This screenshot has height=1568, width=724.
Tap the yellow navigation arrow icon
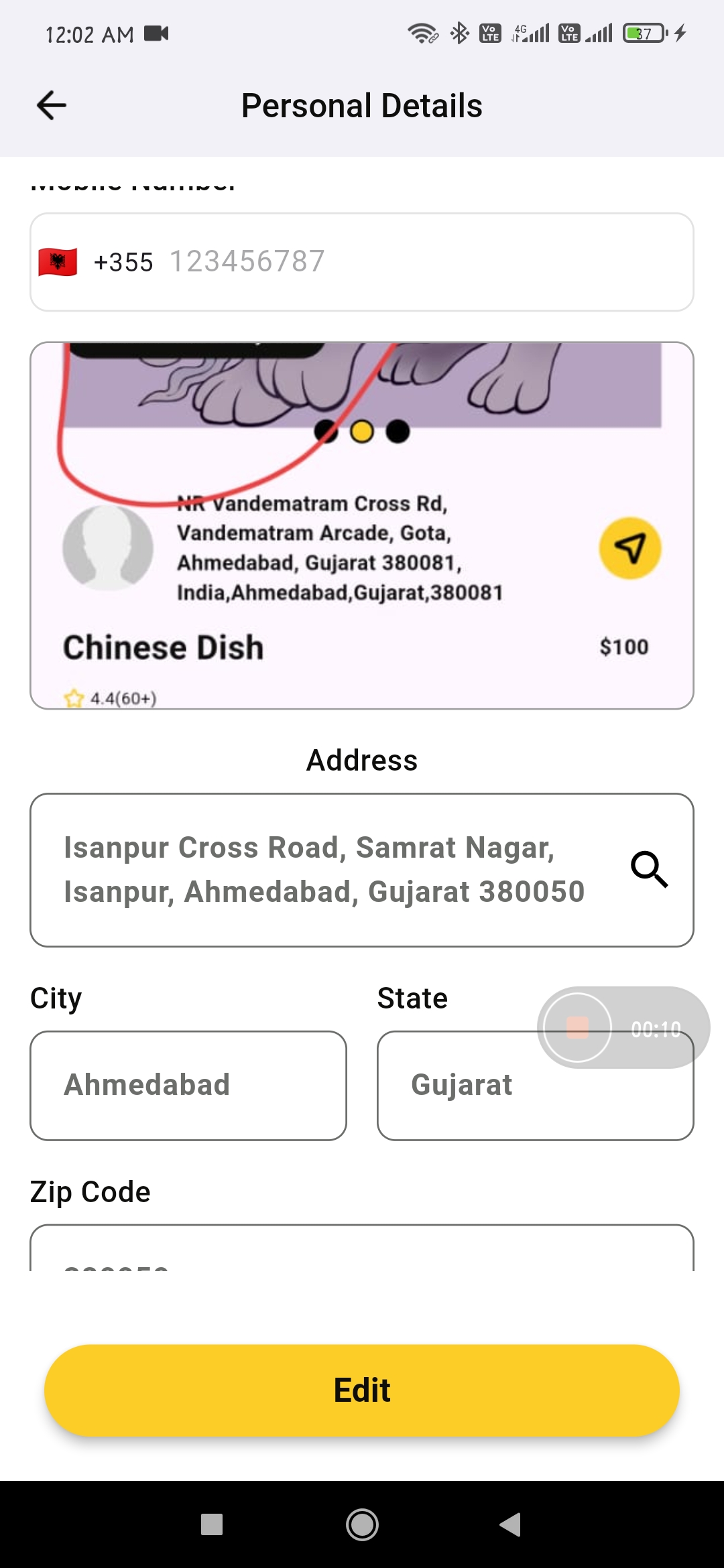[629, 548]
